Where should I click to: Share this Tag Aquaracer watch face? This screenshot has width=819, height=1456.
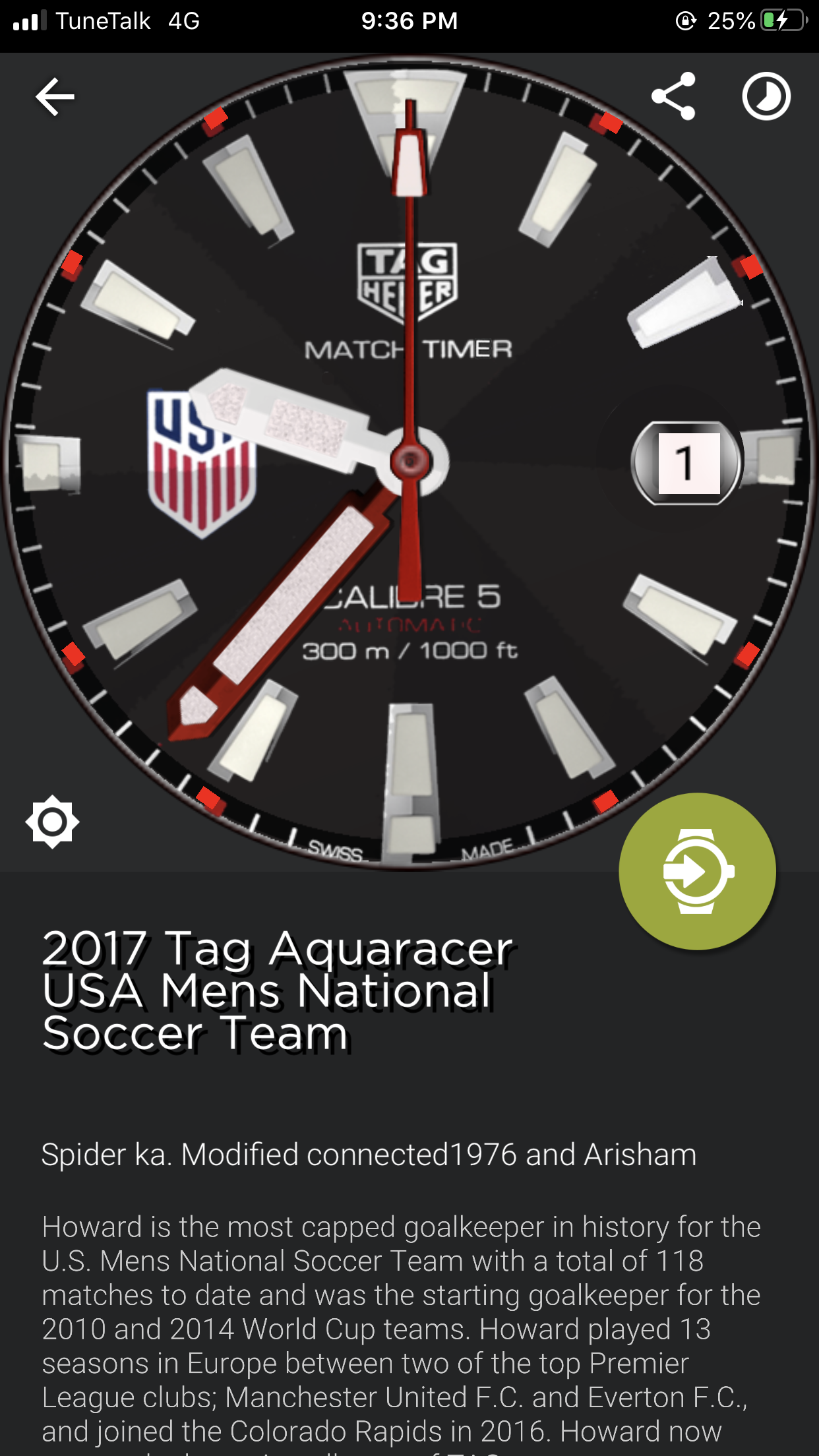pyautogui.click(x=673, y=96)
